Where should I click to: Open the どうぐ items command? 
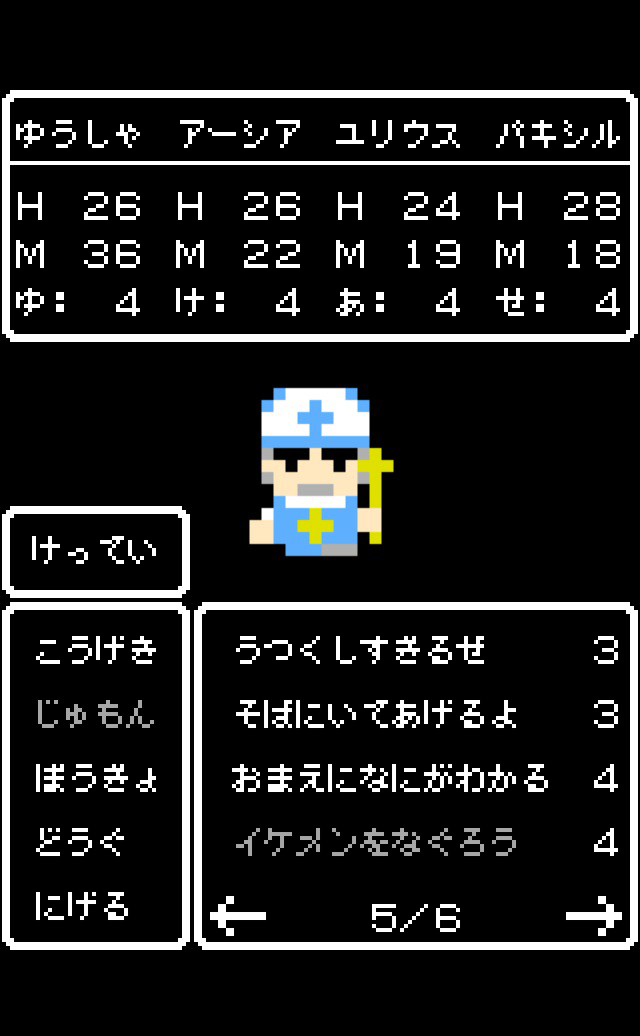(x=82, y=842)
